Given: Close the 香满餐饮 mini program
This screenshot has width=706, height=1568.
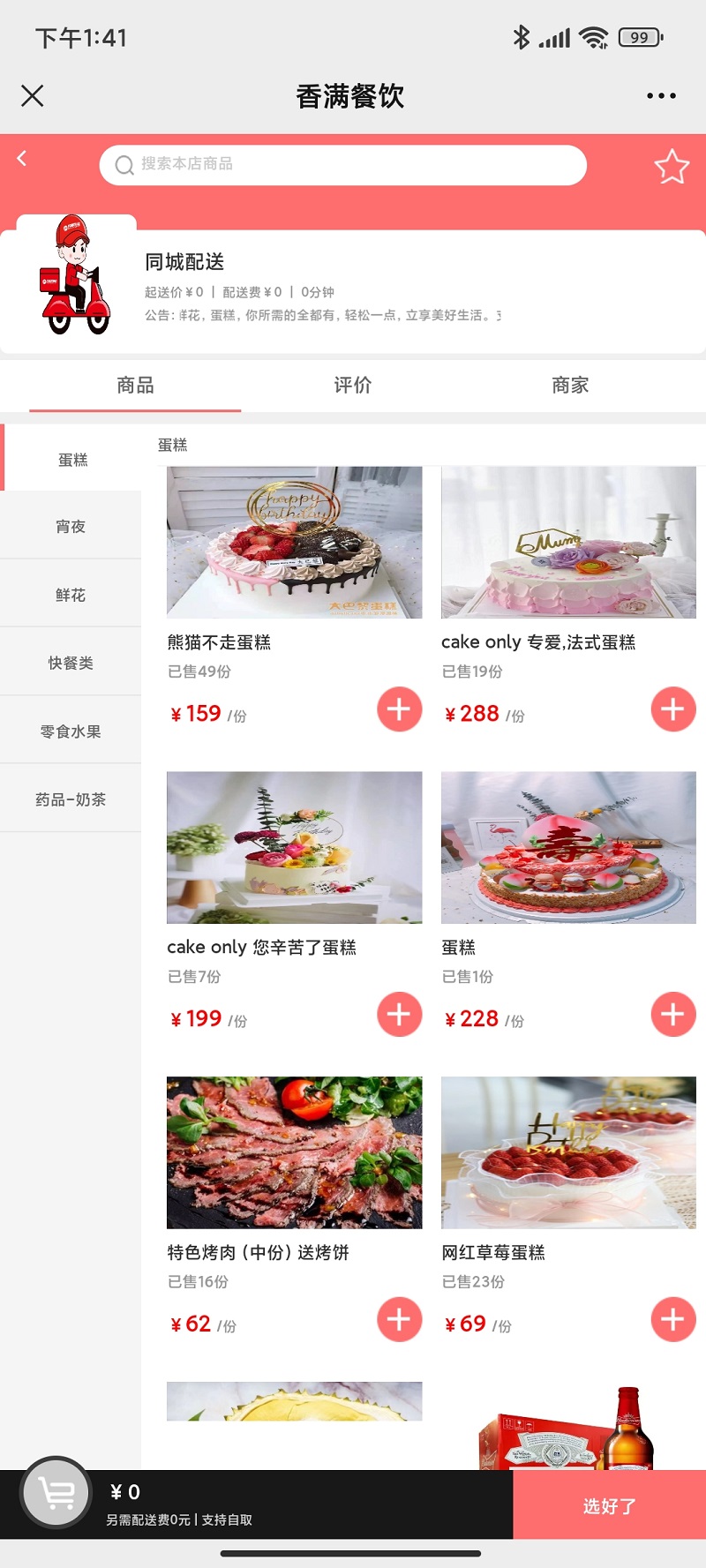Looking at the screenshot, I should click(x=33, y=95).
